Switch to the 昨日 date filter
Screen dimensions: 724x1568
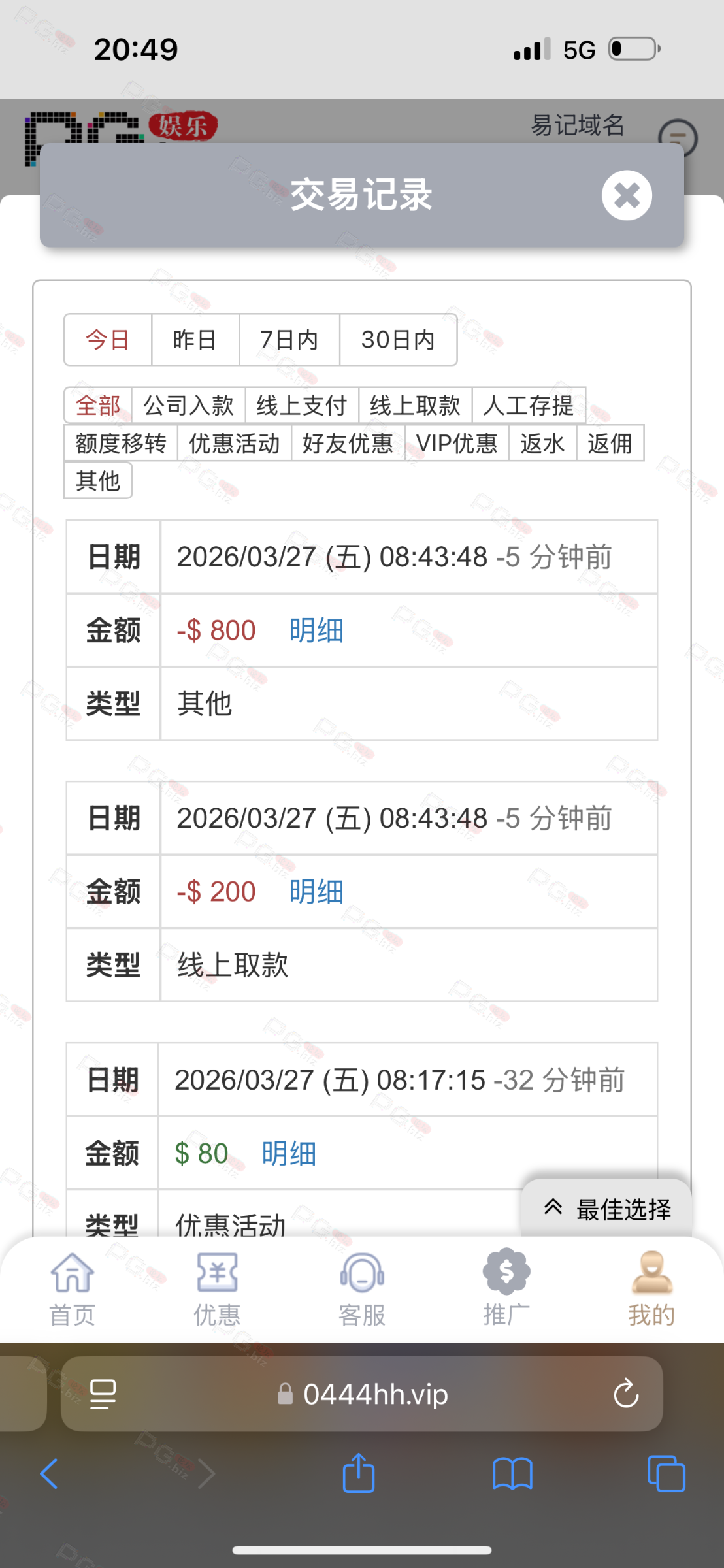(x=195, y=340)
